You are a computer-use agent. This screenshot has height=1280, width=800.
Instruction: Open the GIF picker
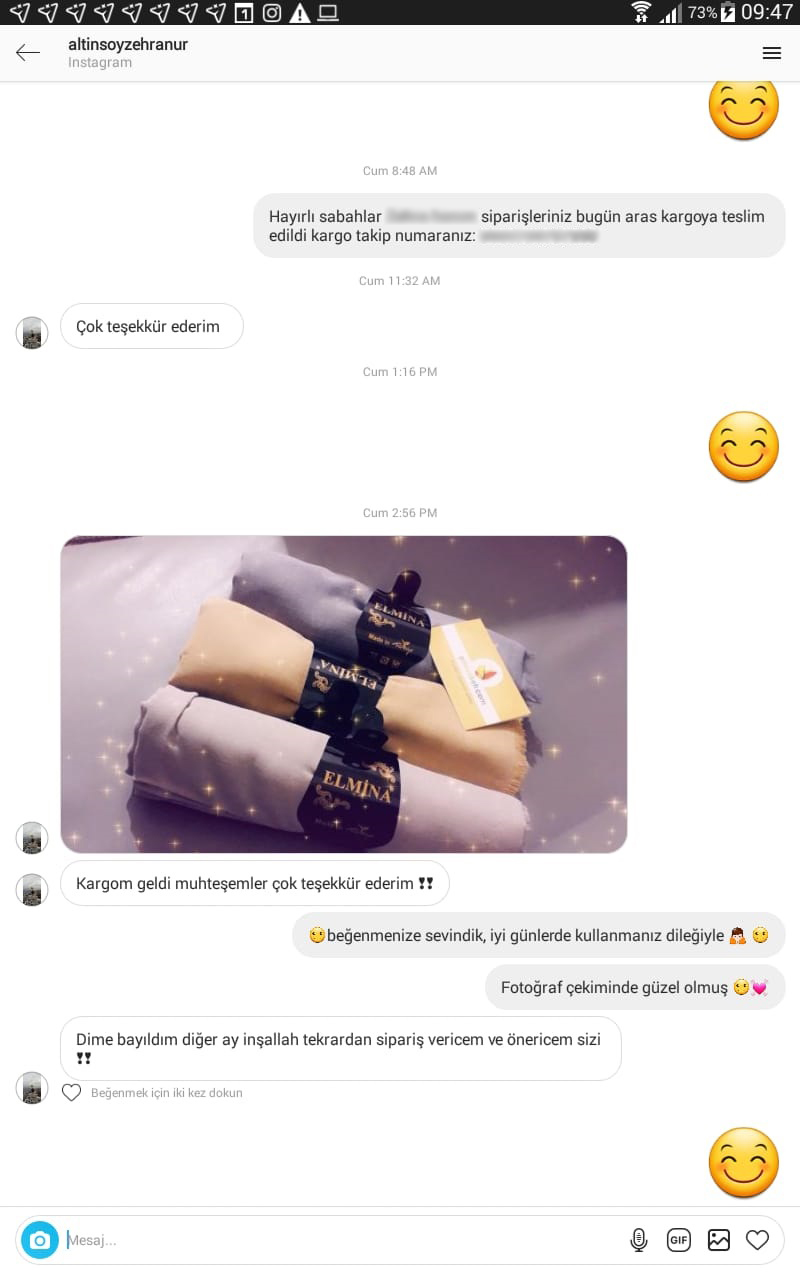[x=678, y=1240]
